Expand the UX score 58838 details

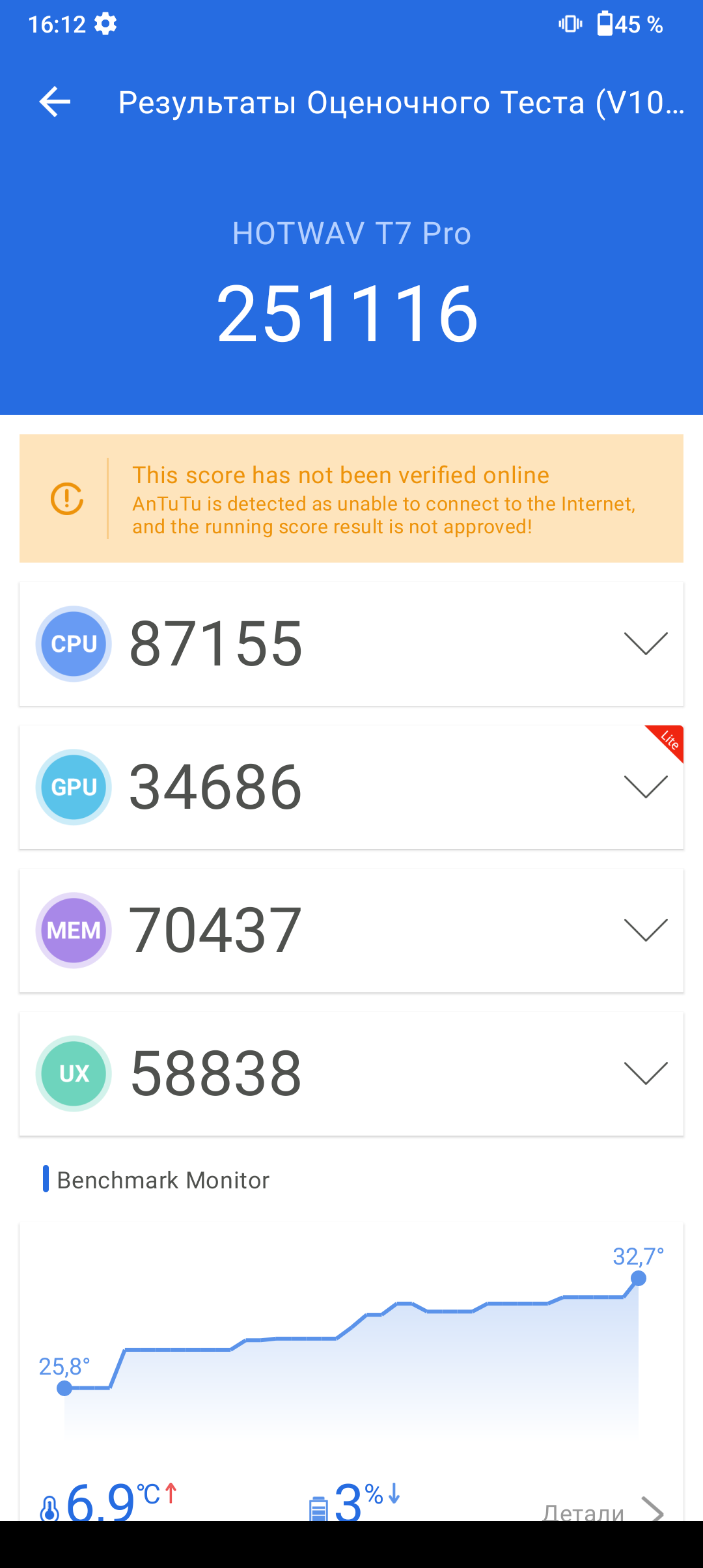click(x=646, y=1073)
